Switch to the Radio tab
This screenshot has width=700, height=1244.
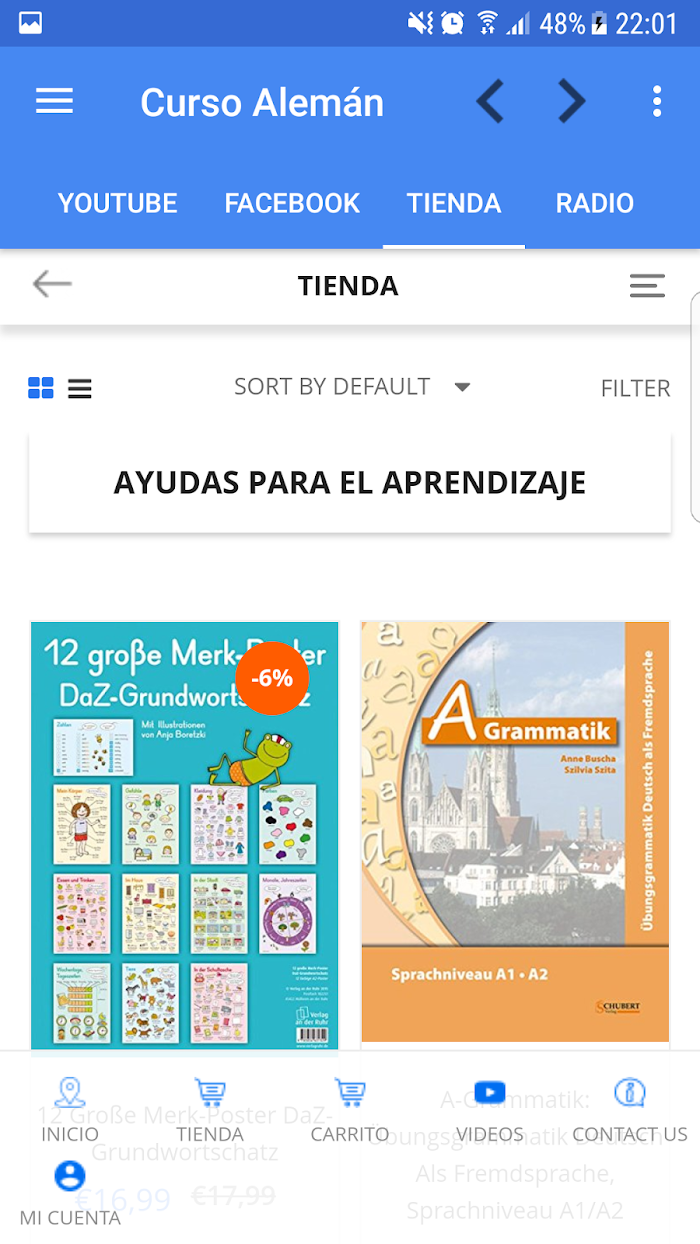(595, 203)
